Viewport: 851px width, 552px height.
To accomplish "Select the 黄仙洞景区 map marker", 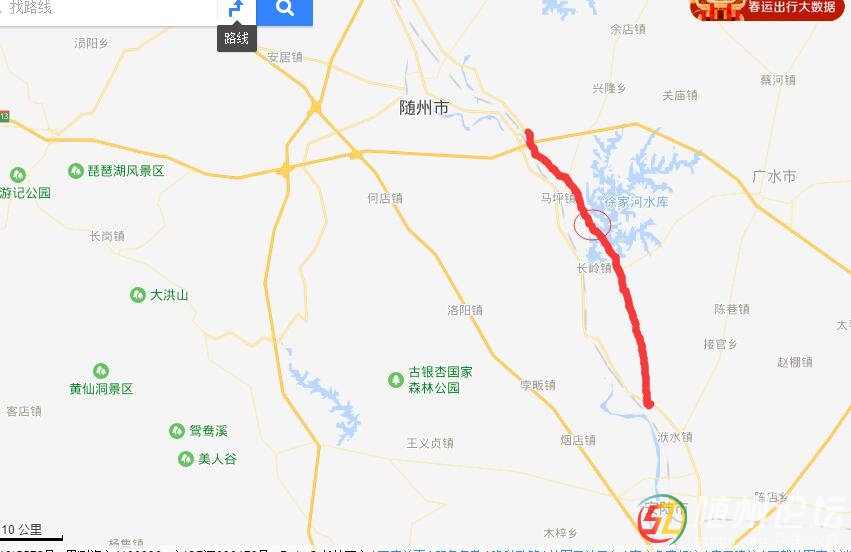I will 100,371.
